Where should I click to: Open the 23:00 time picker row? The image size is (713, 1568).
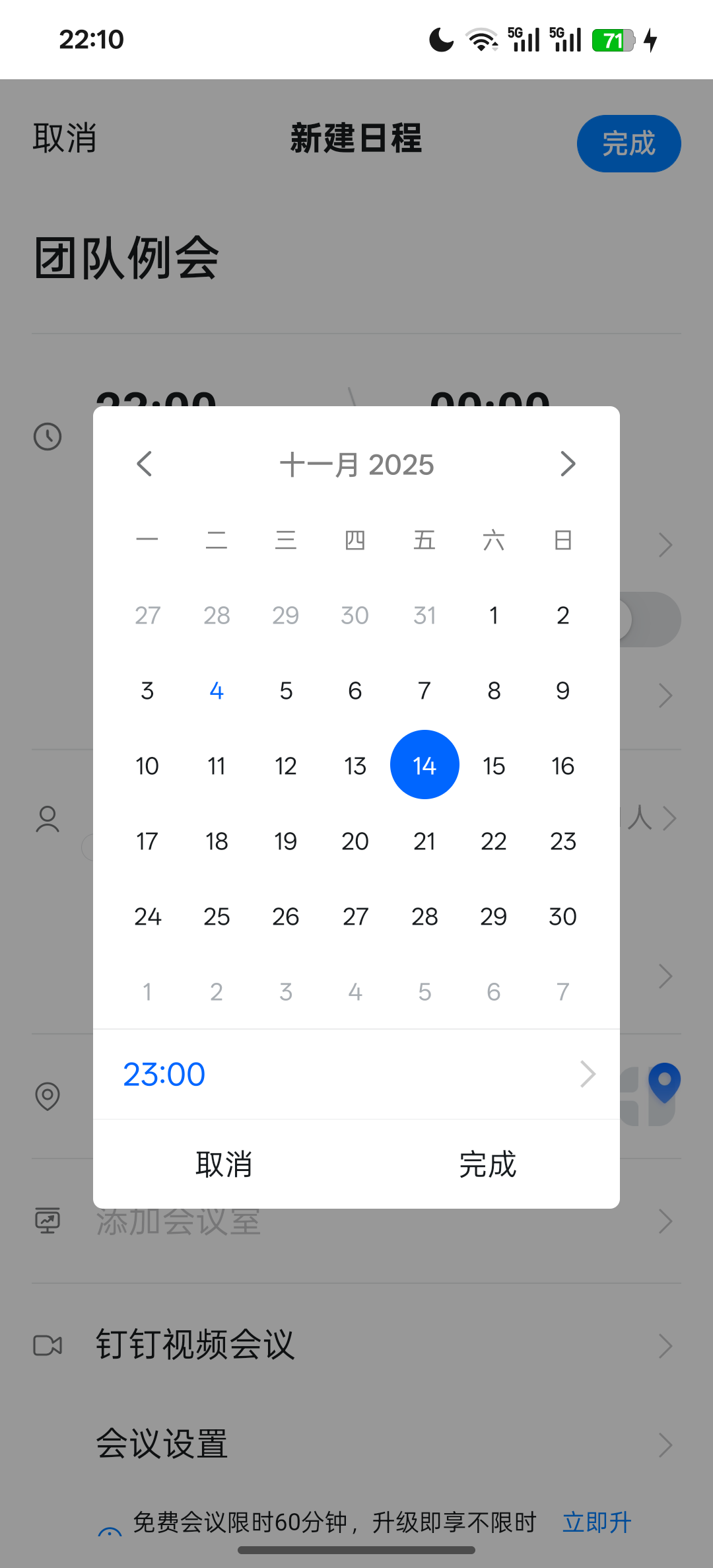click(356, 1074)
